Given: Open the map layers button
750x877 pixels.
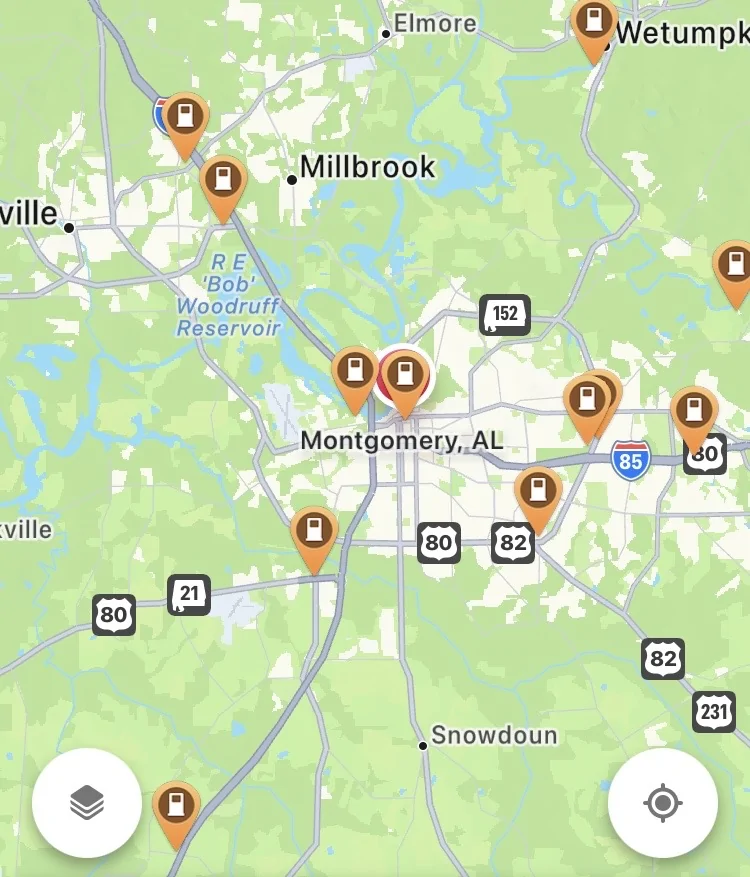Looking at the screenshot, I should 87,802.
